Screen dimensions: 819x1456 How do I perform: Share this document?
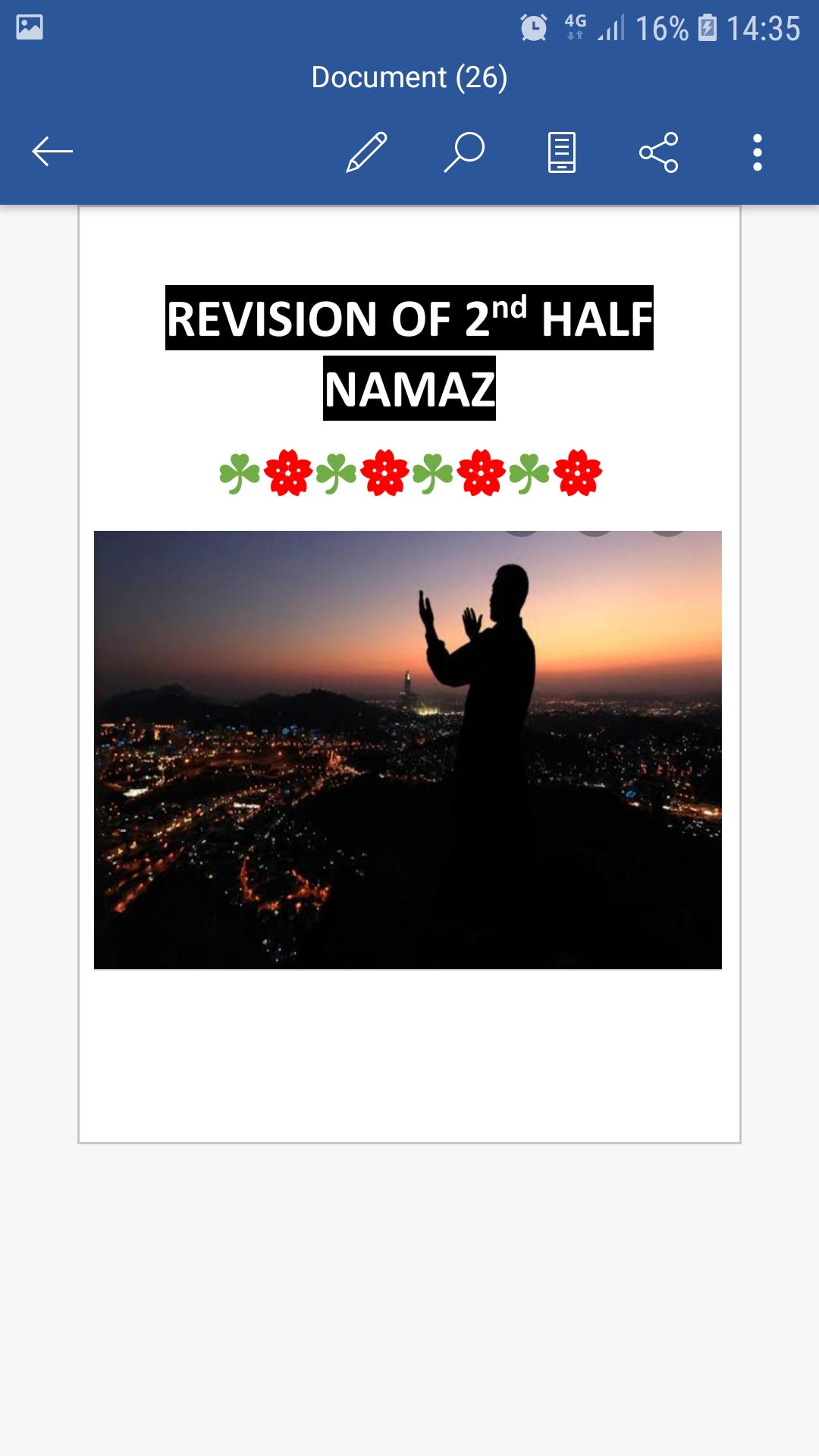659,152
